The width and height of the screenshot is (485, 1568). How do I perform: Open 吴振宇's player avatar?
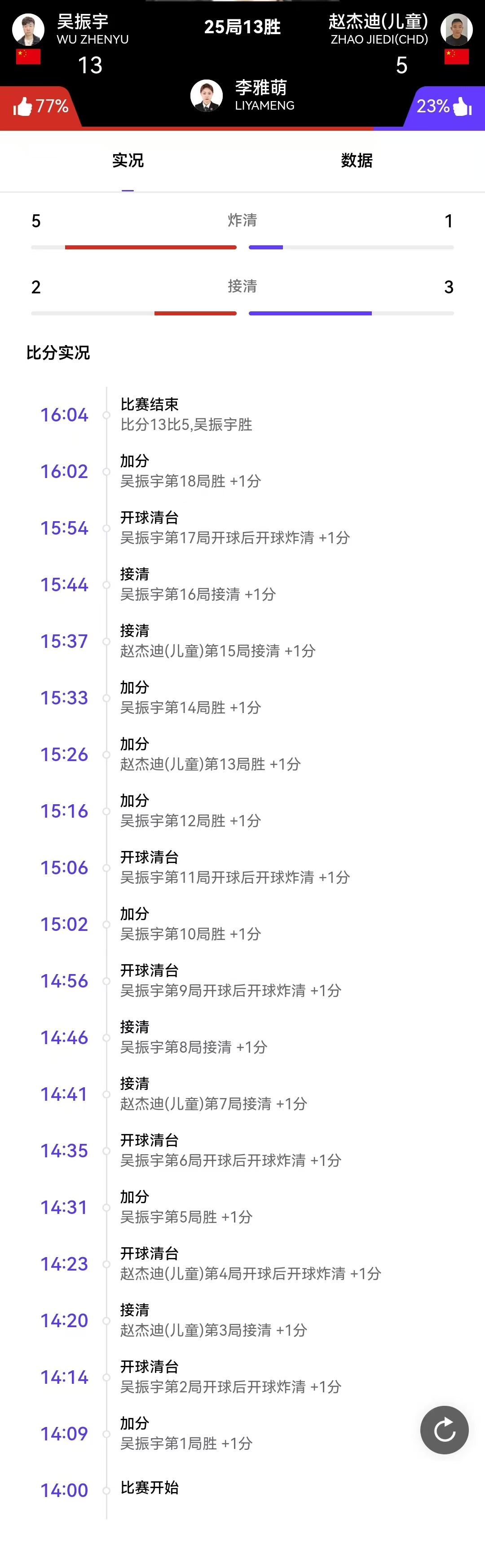point(29,29)
